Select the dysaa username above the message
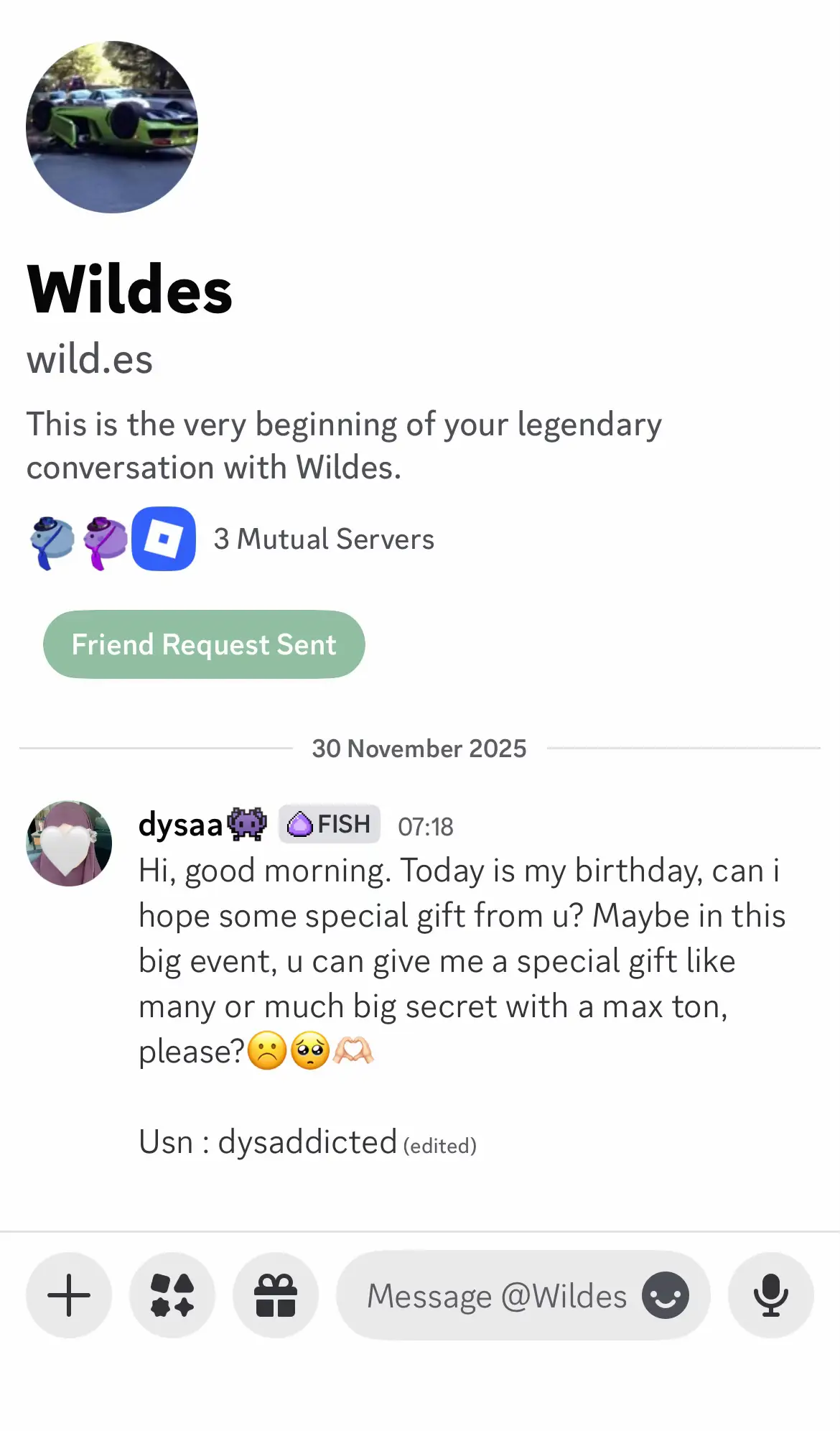This screenshot has height=1431, width=840. pyautogui.click(x=181, y=824)
